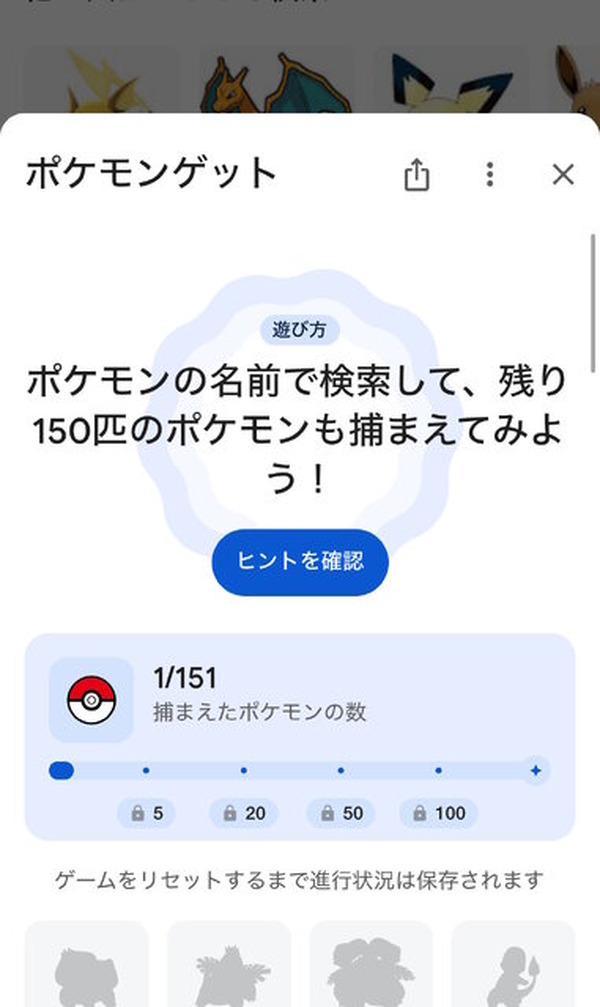Open the second Pokémon silhouette tile
Viewport: 600px width, 1007px height.
229,965
